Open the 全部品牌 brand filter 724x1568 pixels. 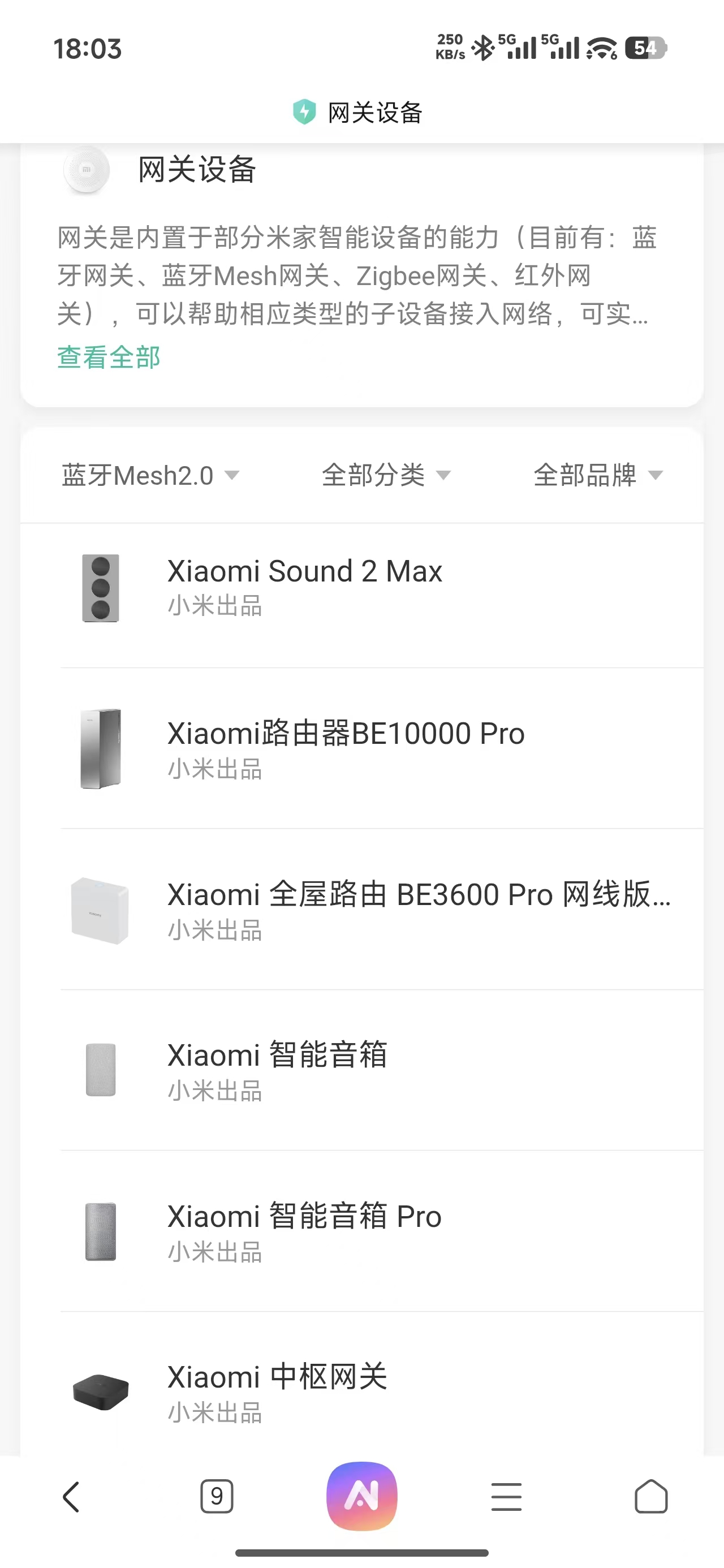(x=597, y=475)
